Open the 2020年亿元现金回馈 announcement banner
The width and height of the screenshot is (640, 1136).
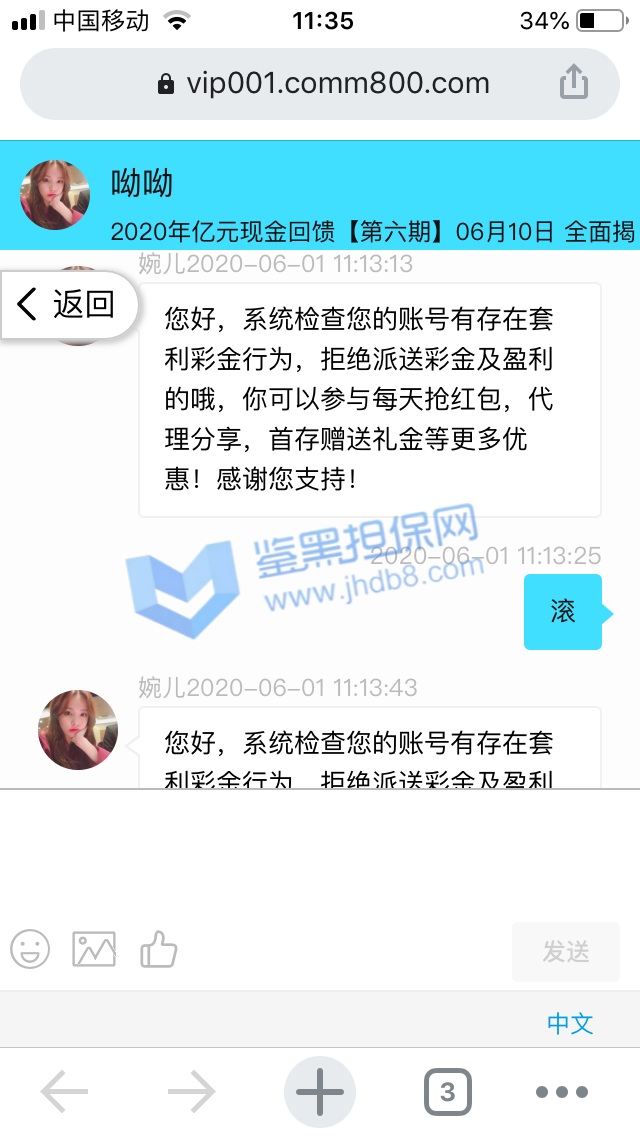click(x=372, y=232)
